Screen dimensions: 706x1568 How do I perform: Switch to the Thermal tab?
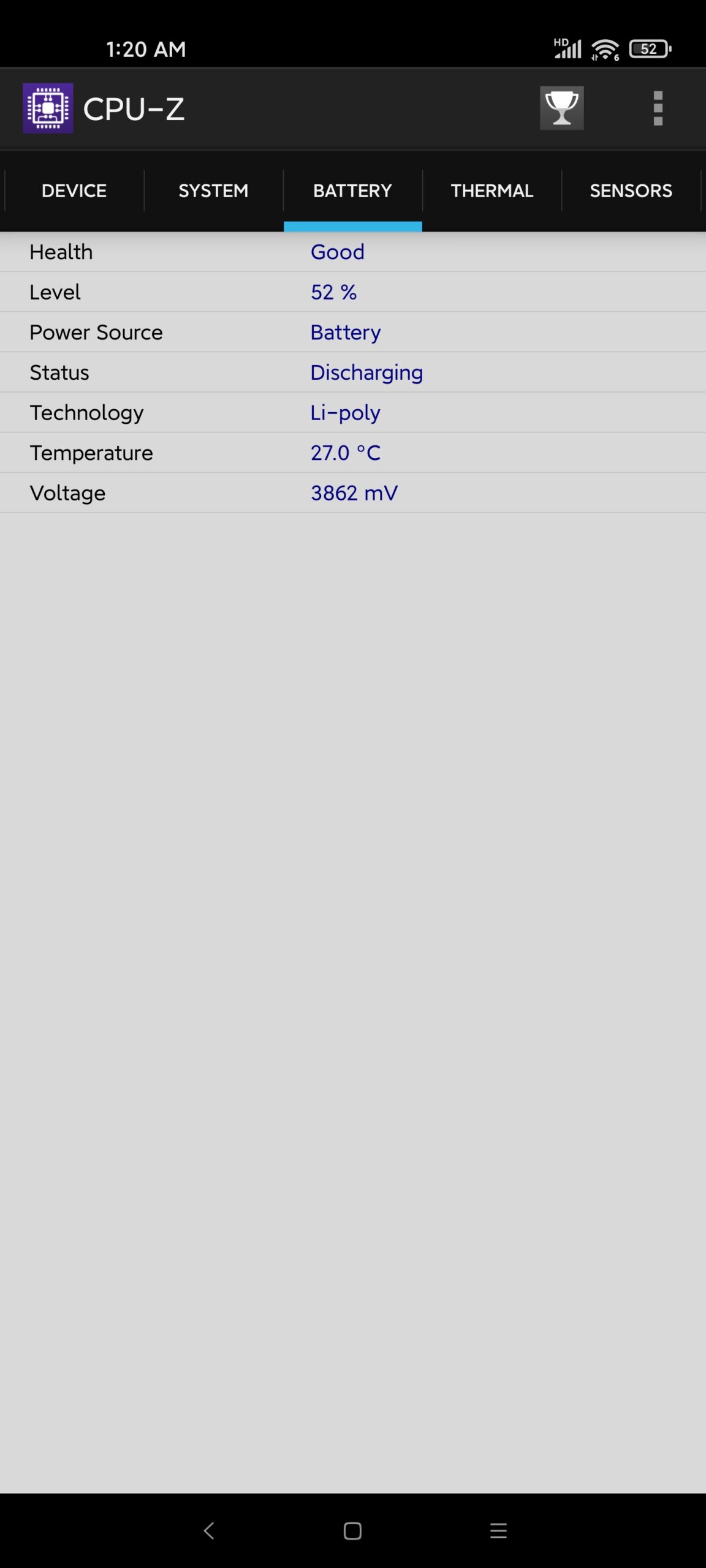click(x=492, y=190)
